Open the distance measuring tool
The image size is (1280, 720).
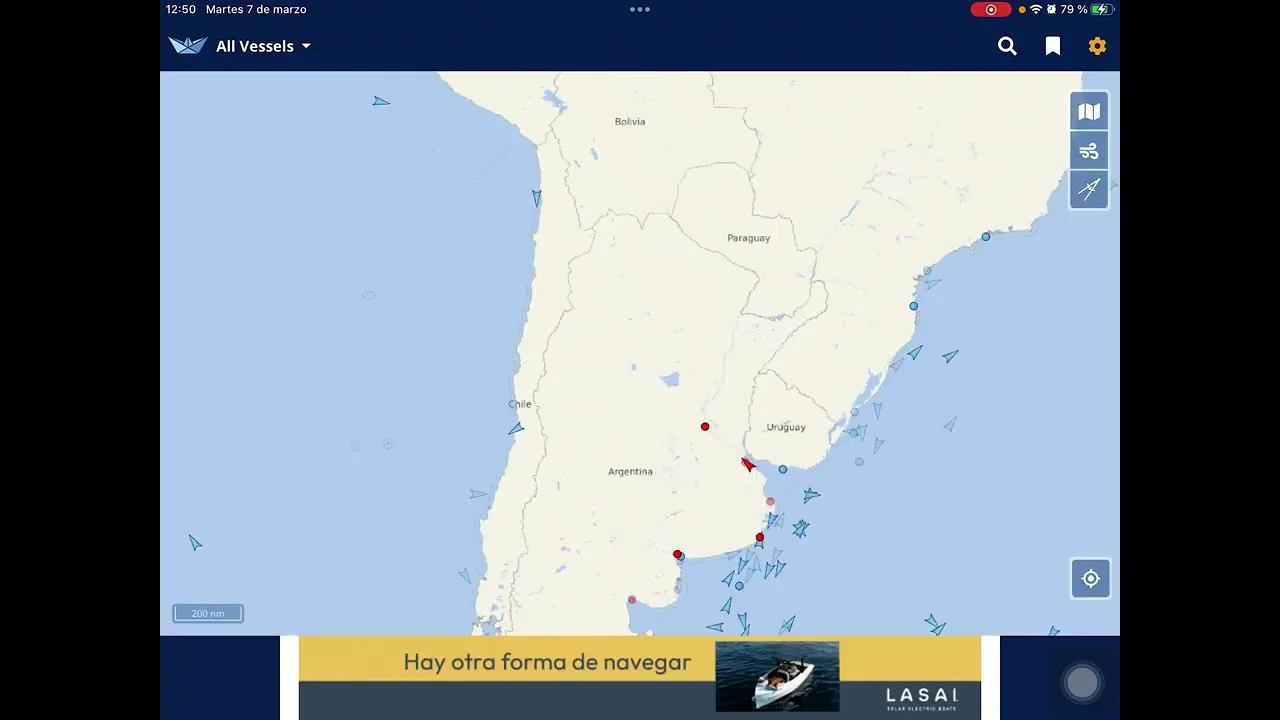click(1089, 189)
